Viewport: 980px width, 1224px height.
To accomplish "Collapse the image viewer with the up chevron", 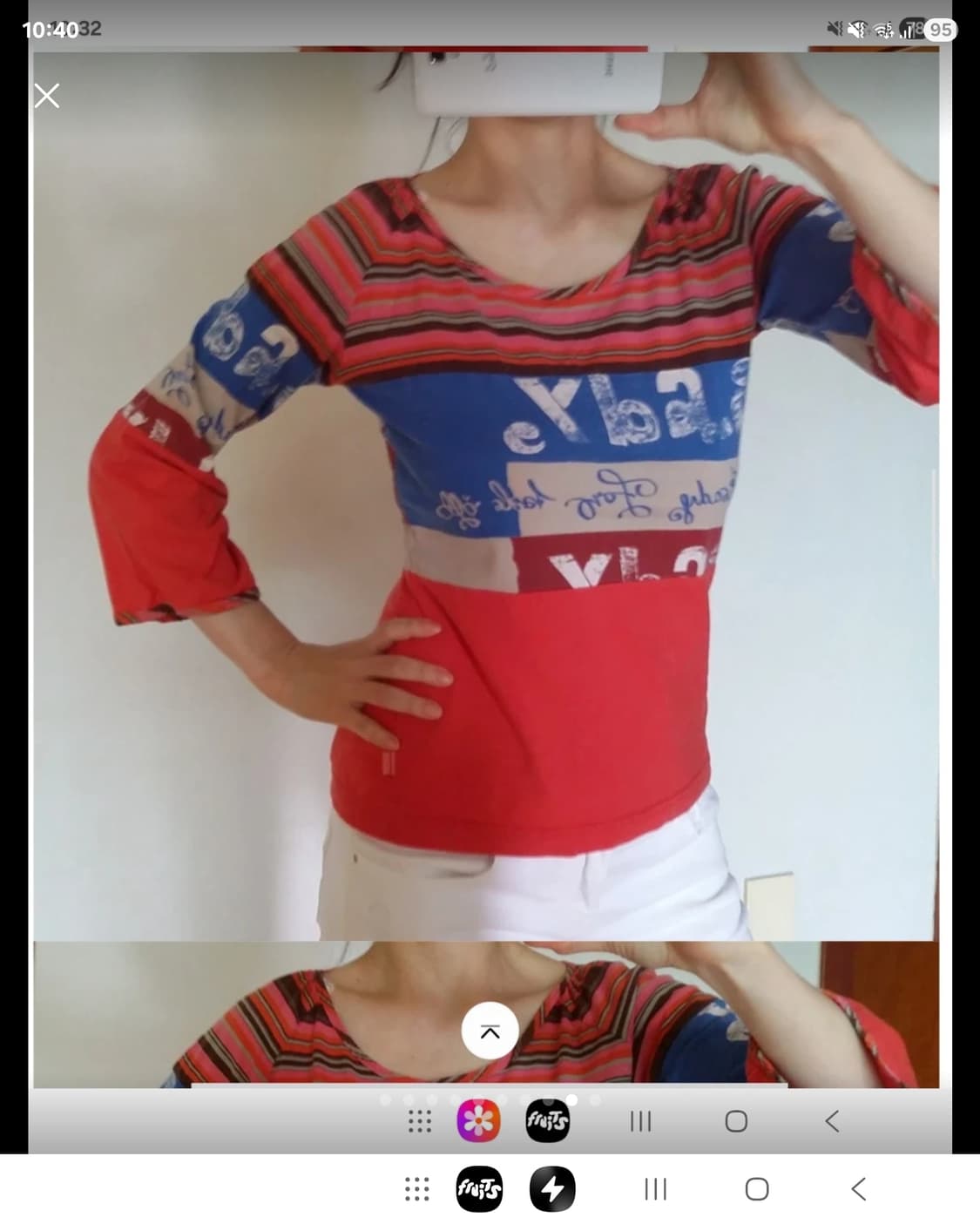I will 490,1030.
